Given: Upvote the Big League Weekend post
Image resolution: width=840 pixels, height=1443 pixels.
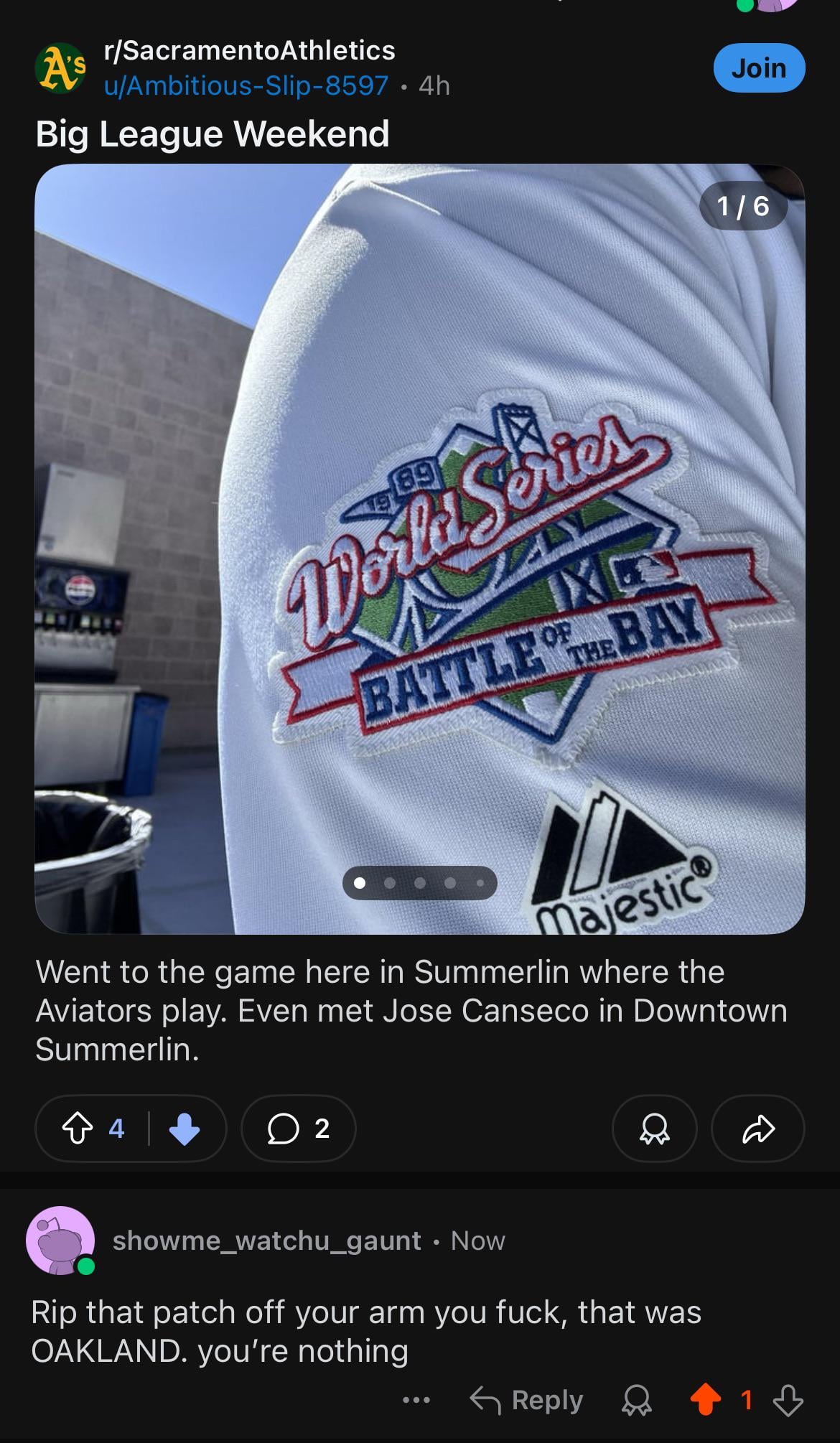Looking at the screenshot, I should coord(78,1129).
